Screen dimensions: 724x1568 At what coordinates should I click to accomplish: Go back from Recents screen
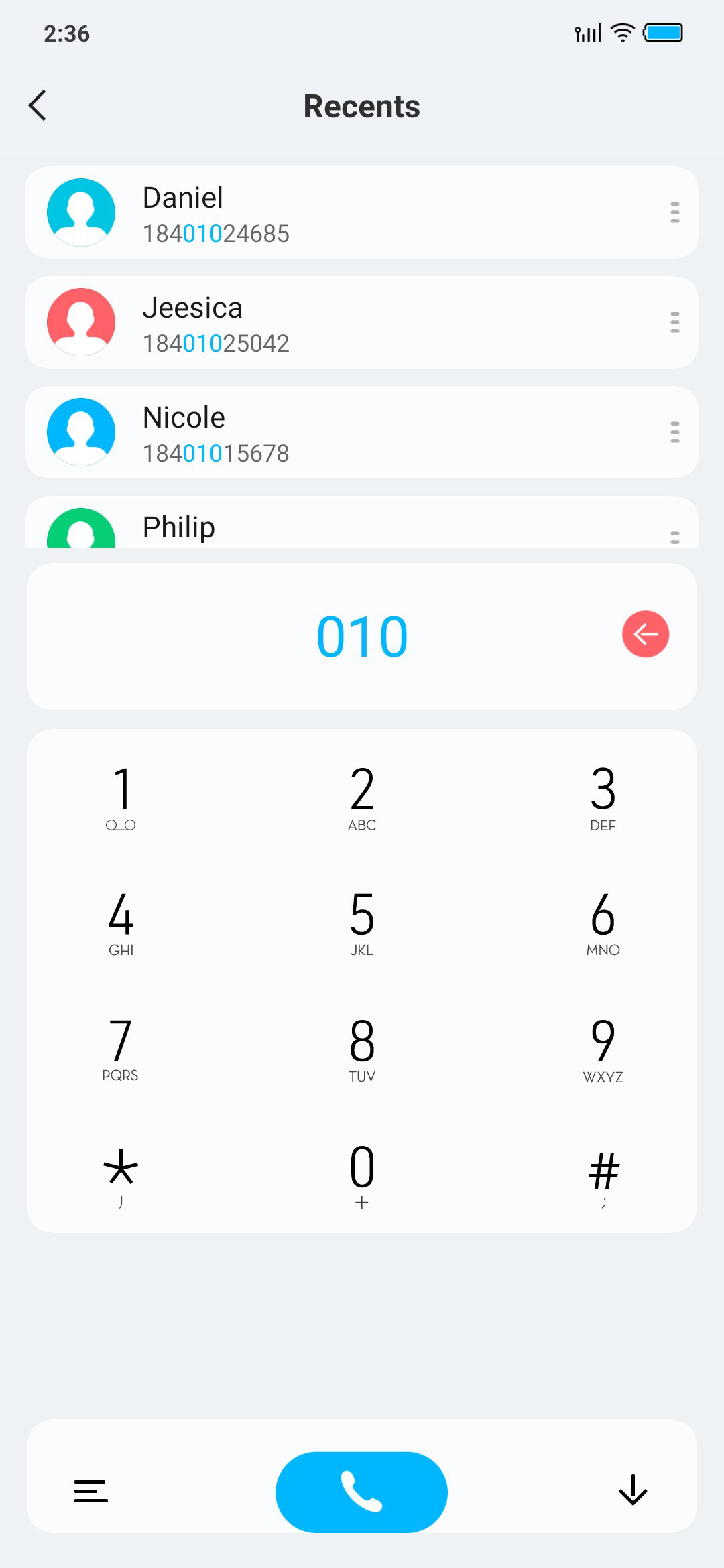pyautogui.click(x=38, y=106)
